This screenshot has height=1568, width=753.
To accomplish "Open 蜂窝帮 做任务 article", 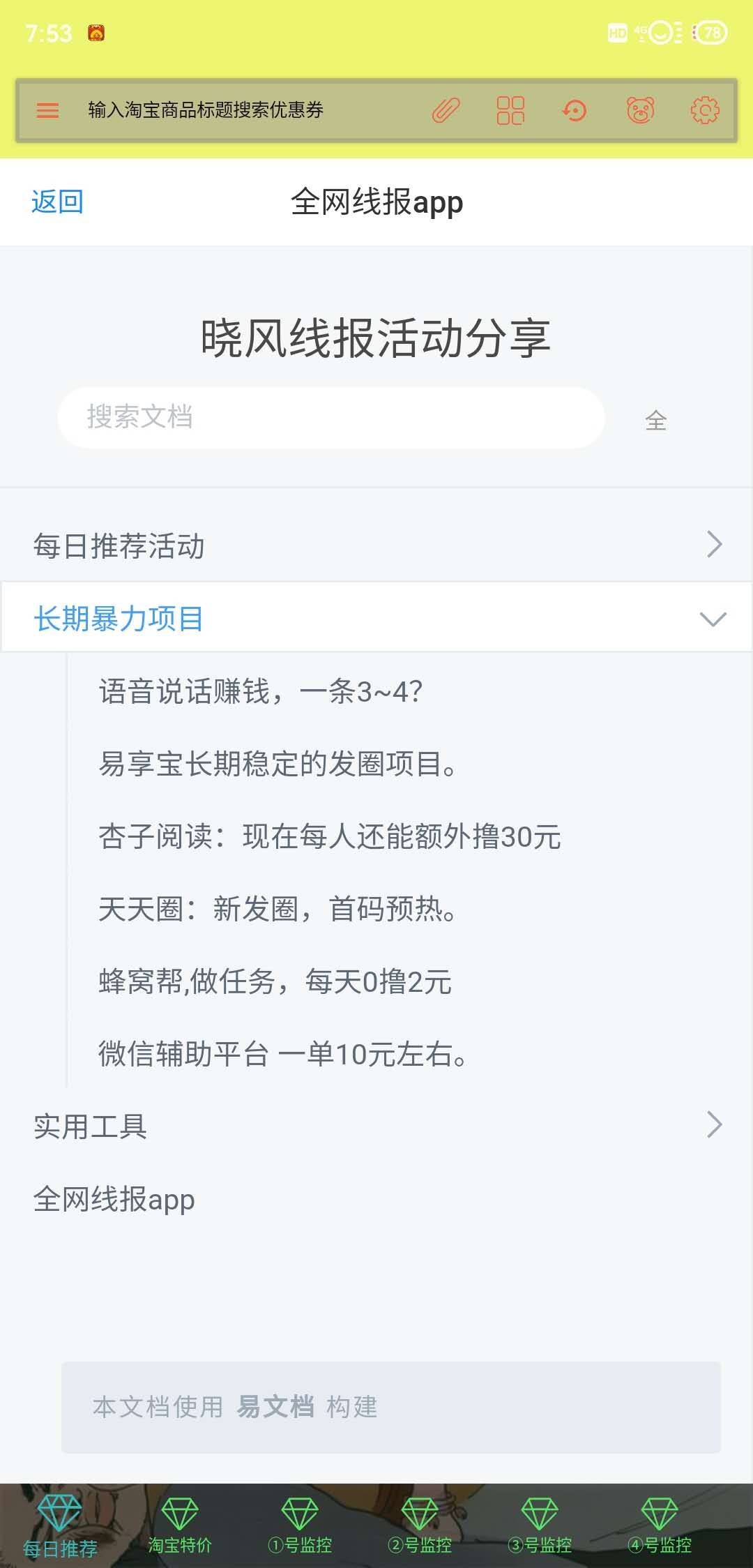I will (275, 981).
